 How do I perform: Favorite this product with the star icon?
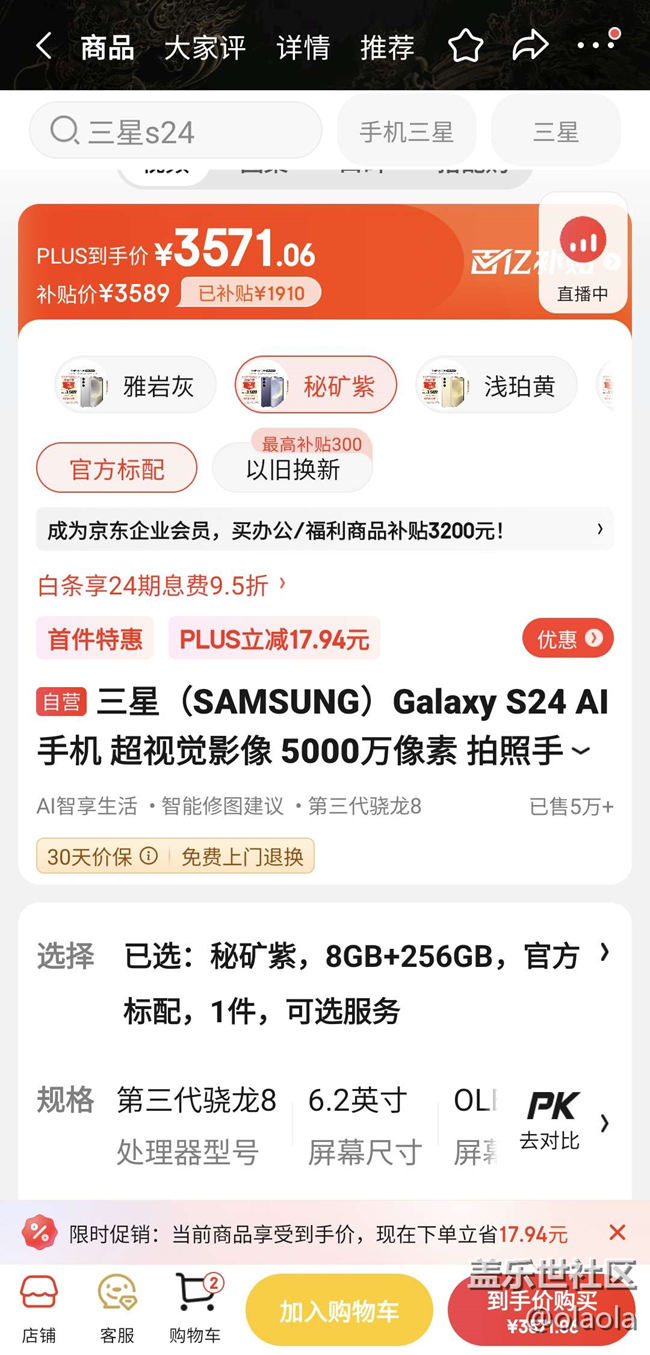tap(465, 46)
